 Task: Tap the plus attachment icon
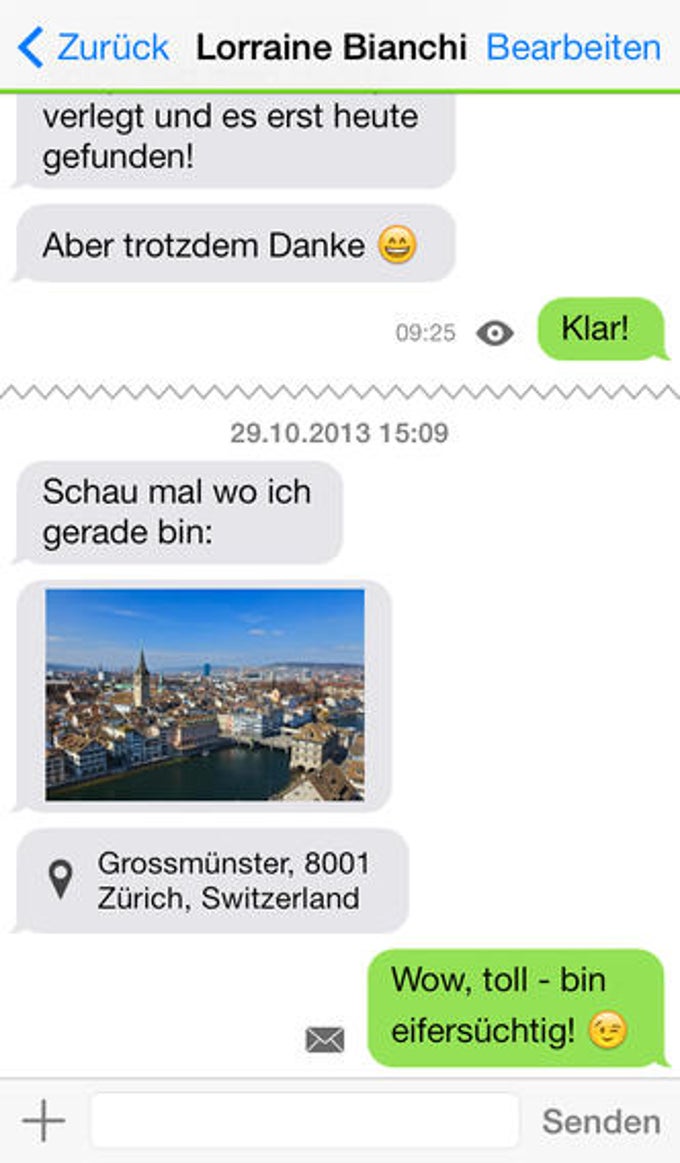(x=44, y=1121)
